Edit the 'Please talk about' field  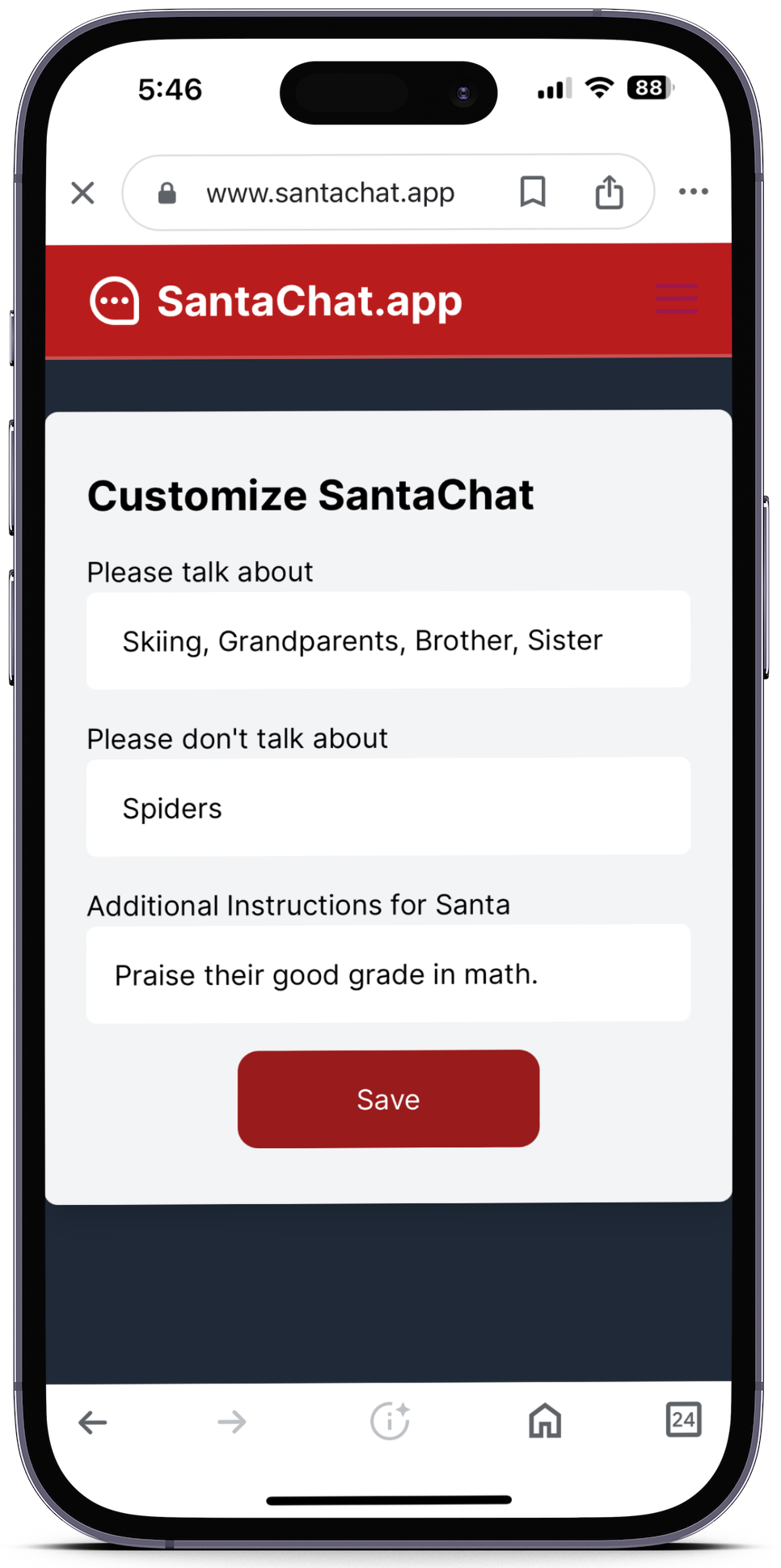point(388,640)
